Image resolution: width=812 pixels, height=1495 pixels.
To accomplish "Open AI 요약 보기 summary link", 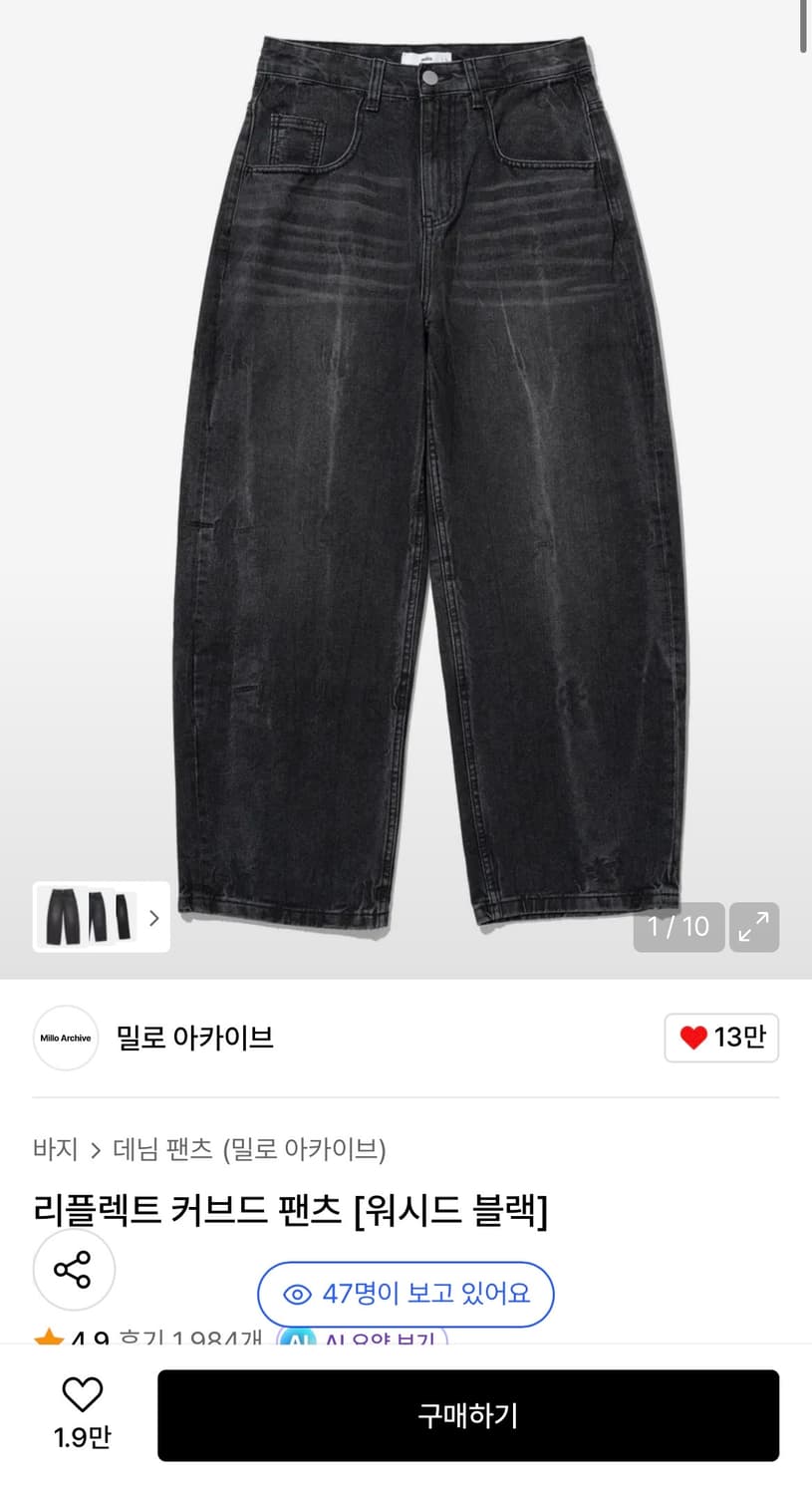I will (374, 1341).
